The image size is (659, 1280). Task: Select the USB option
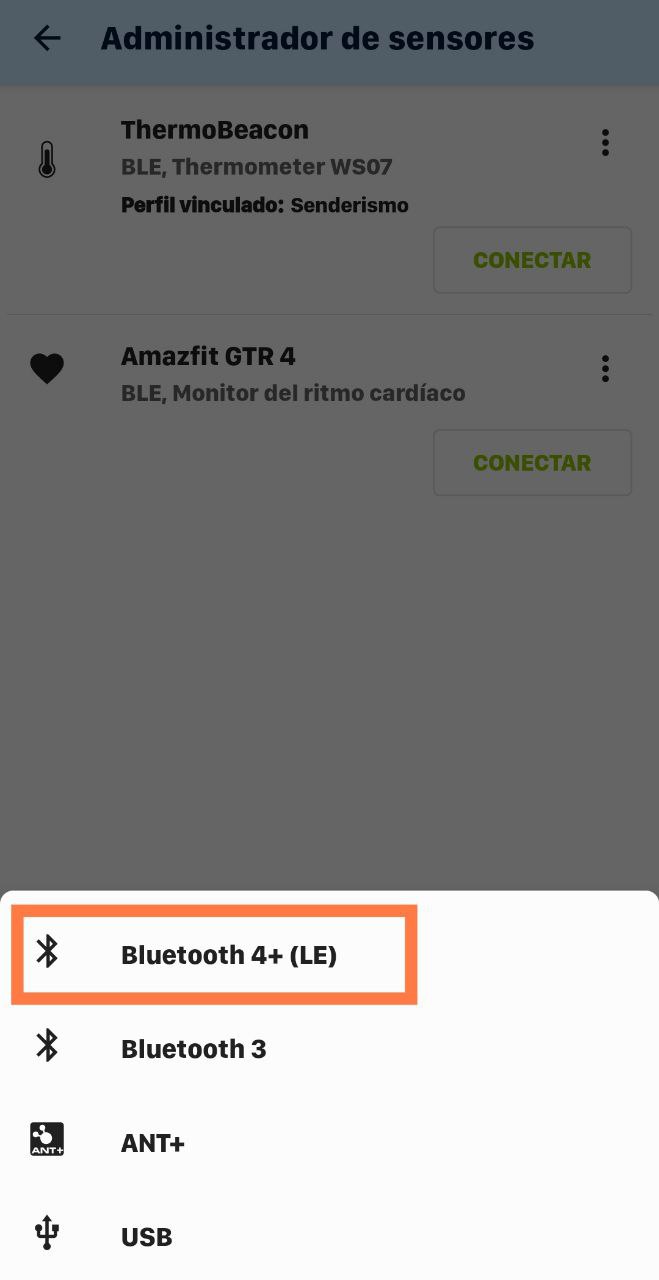coord(146,1237)
